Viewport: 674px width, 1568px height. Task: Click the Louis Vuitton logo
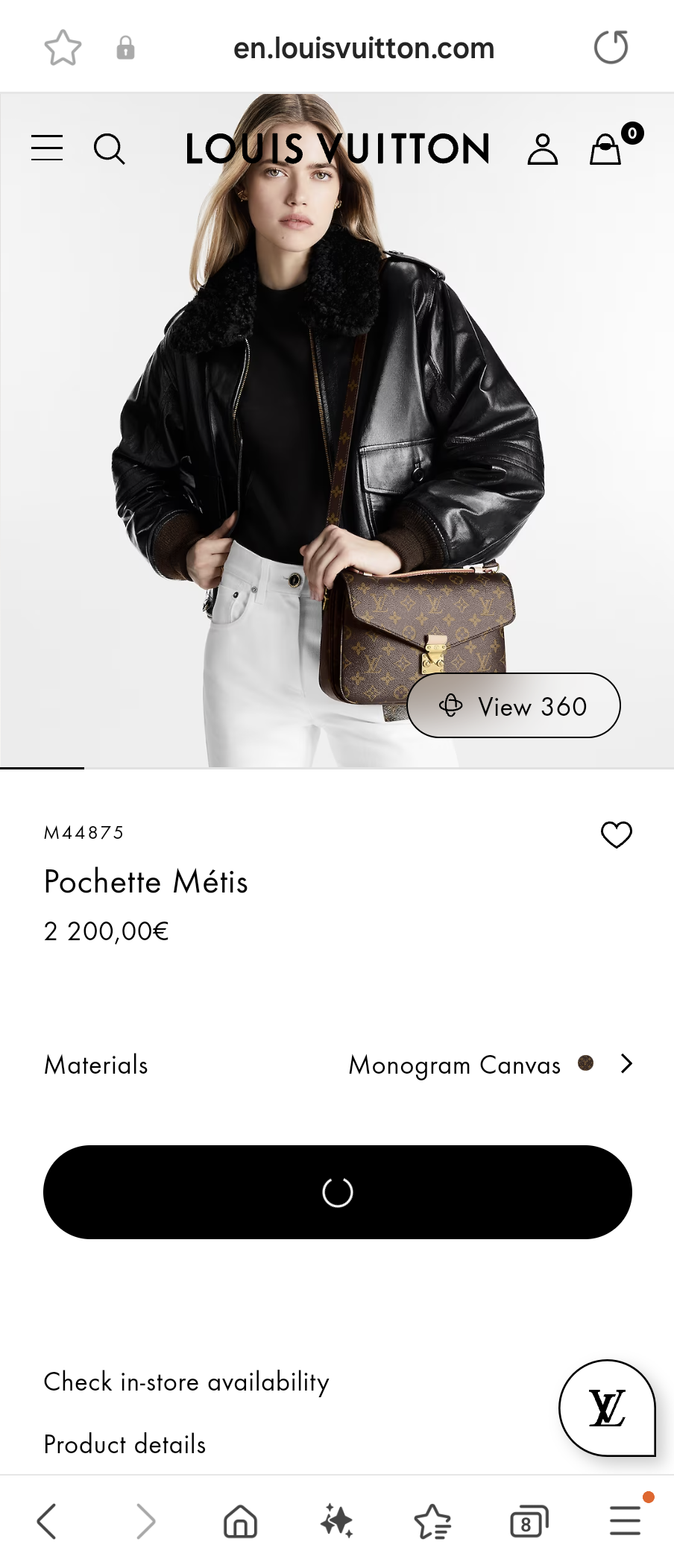point(337,148)
